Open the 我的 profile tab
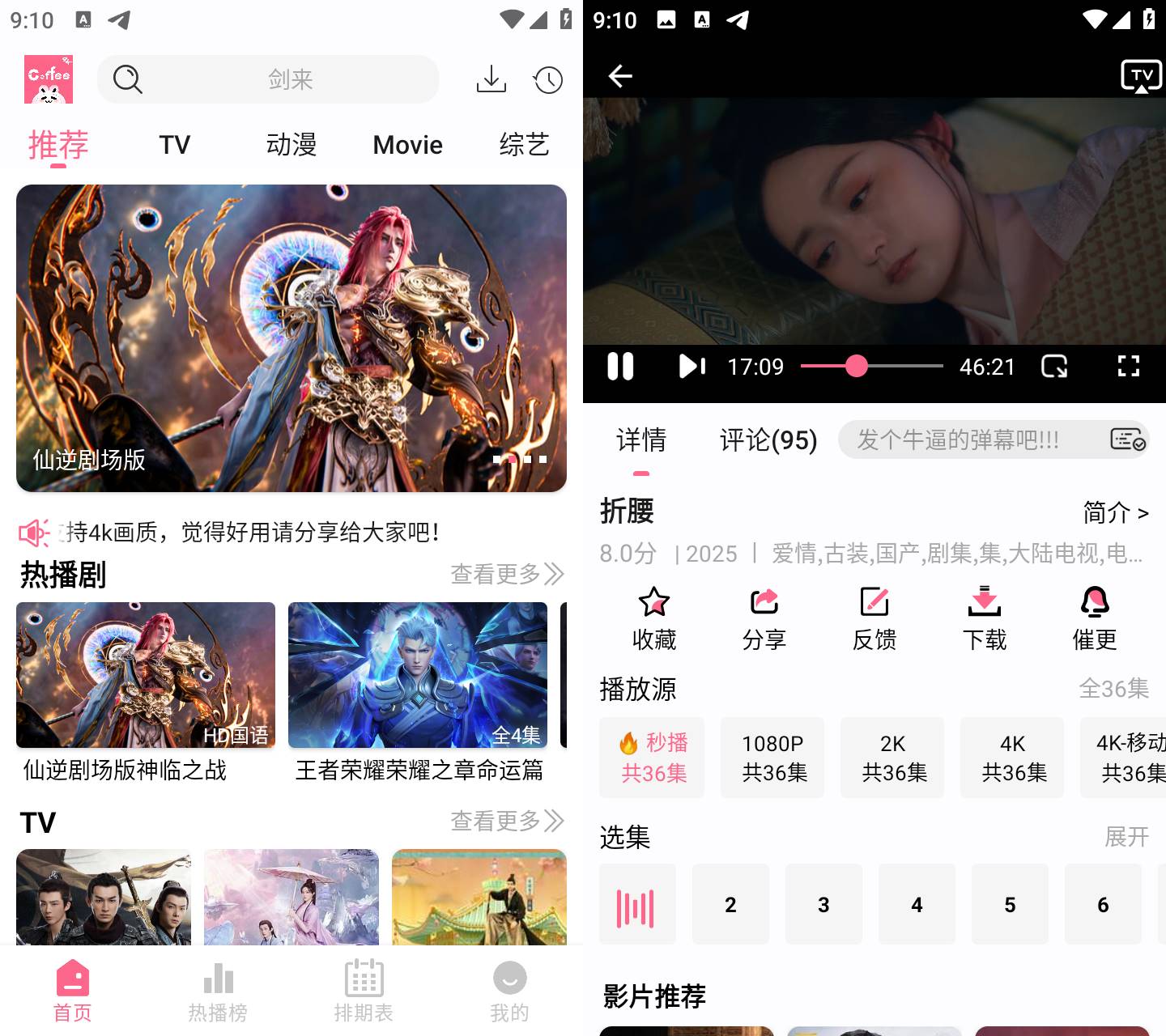 click(x=509, y=991)
